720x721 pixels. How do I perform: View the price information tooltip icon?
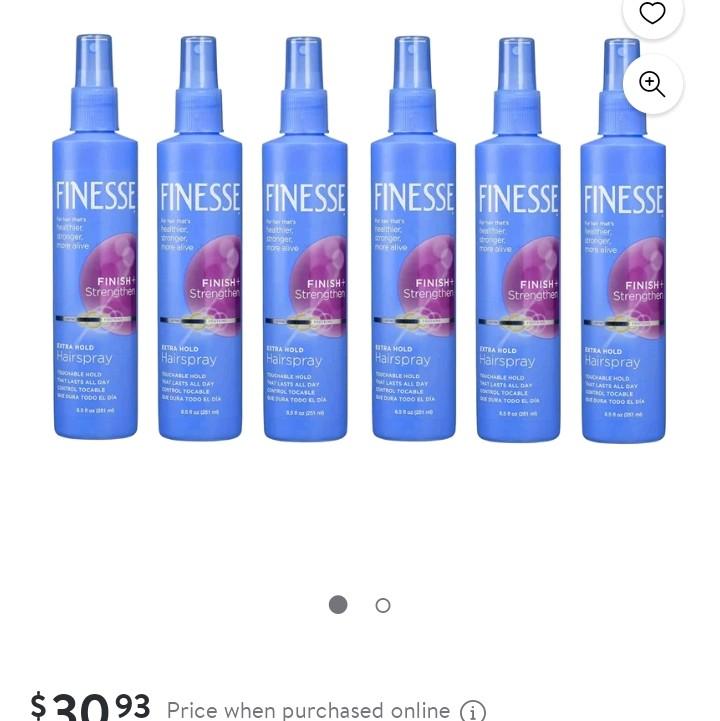coord(471,711)
